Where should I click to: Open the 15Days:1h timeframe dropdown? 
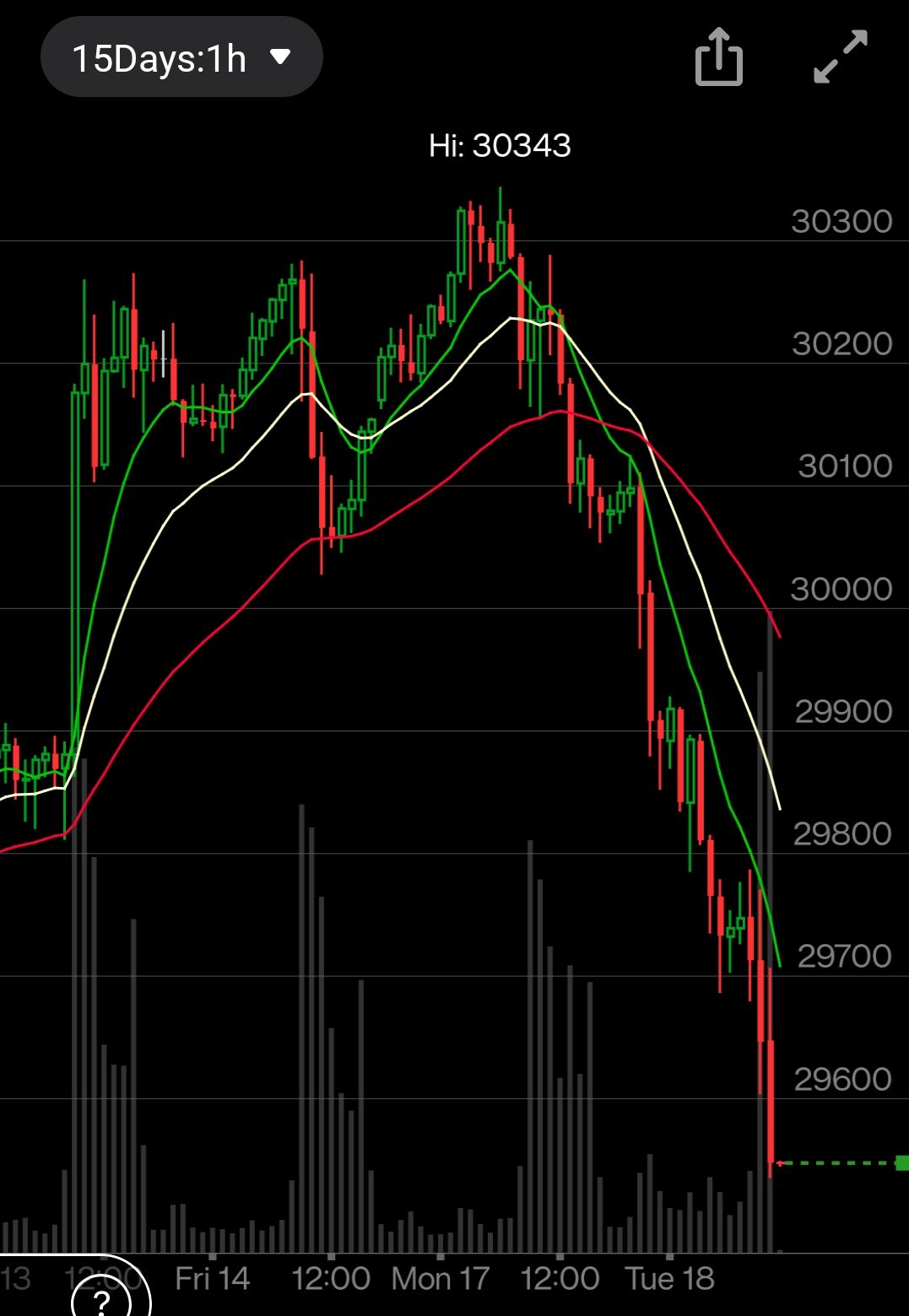pyautogui.click(x=181, y=57)
